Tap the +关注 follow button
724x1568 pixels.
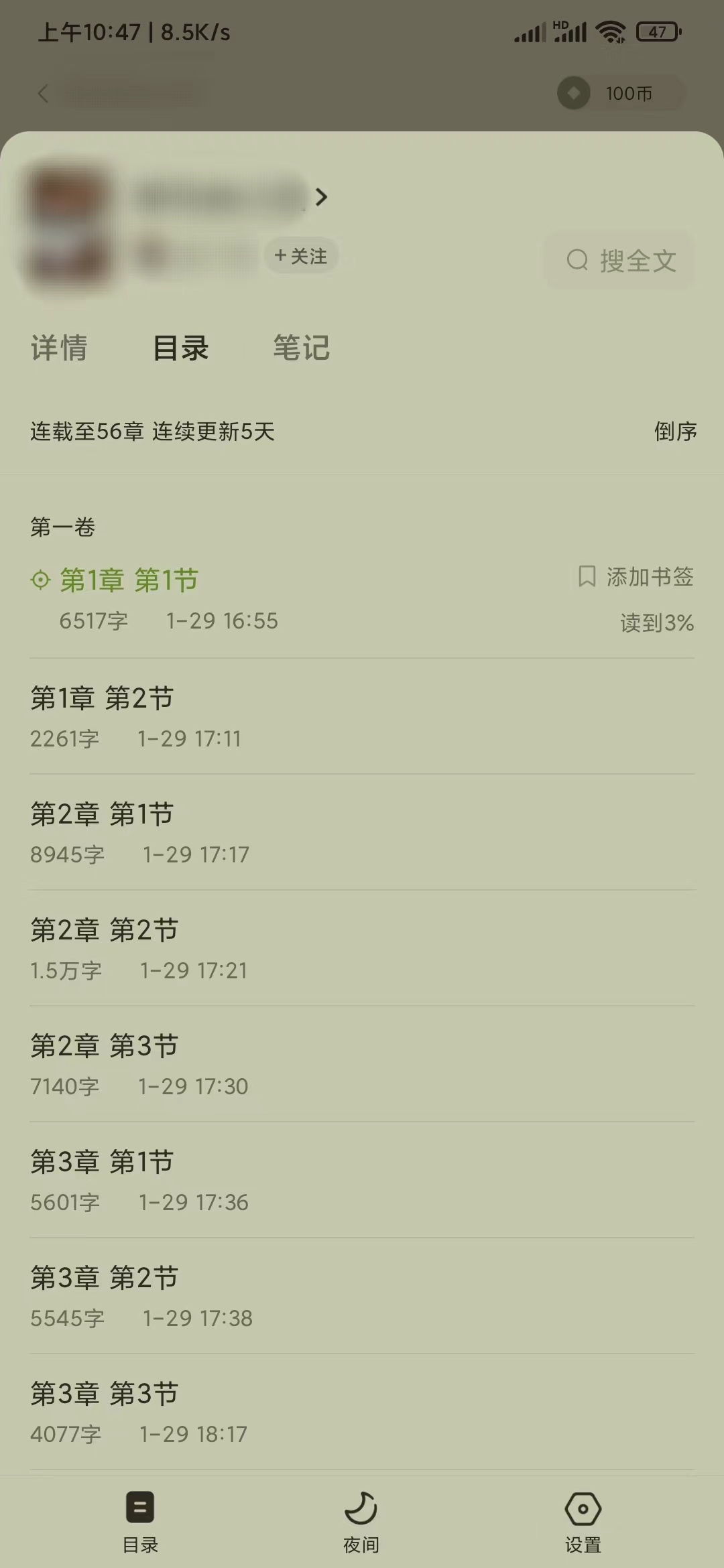click(301, 255)
